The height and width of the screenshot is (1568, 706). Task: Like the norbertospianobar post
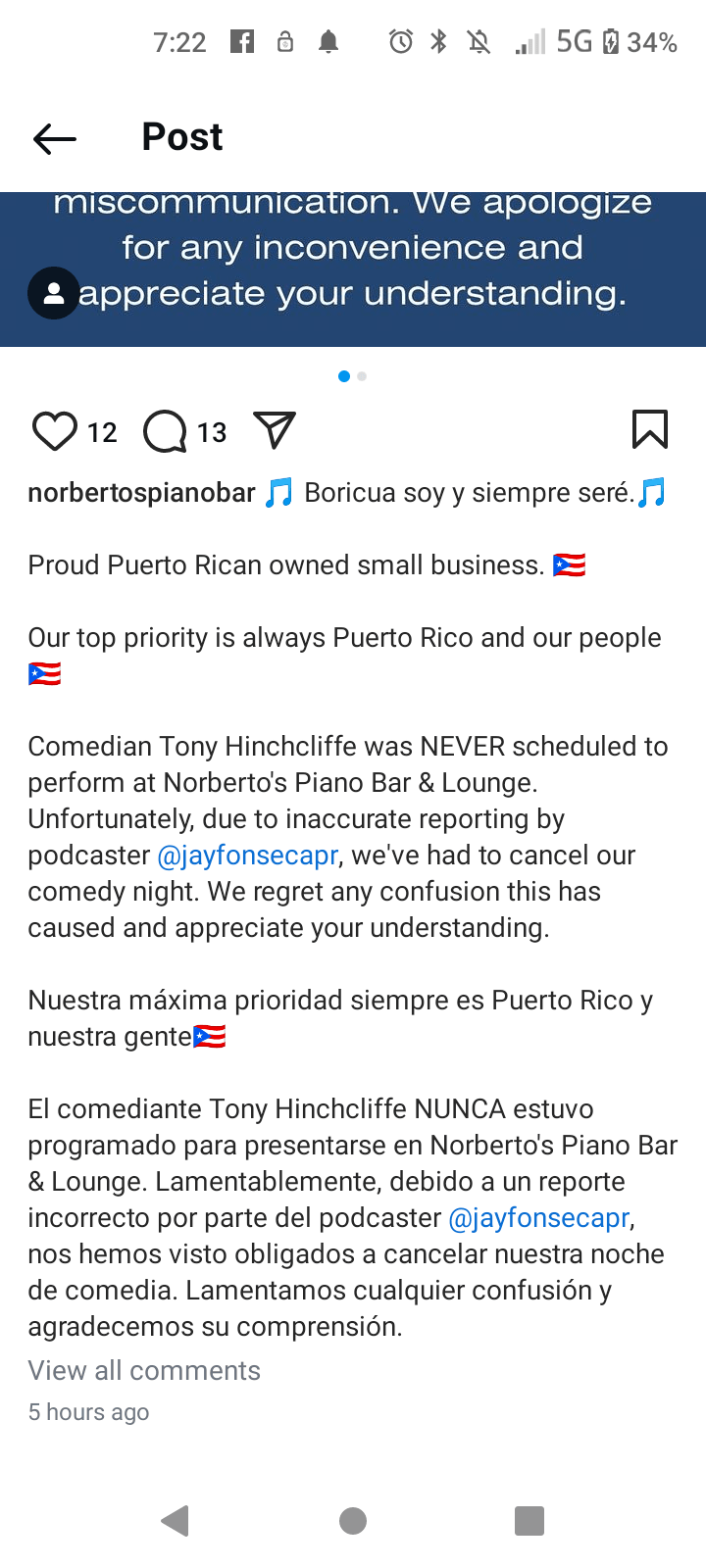(x=55, y=431)
